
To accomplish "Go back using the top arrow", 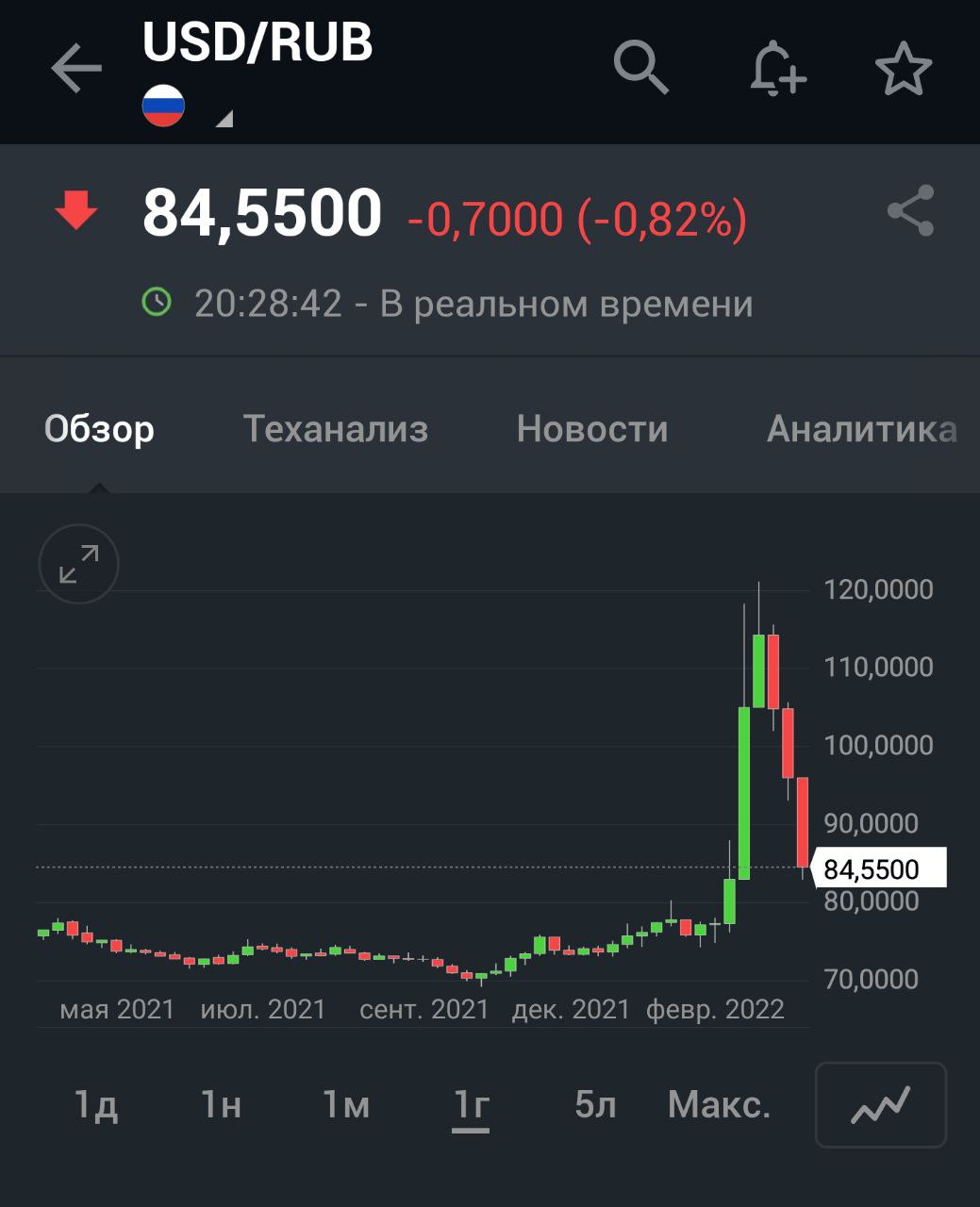I will tap(75, 68).
